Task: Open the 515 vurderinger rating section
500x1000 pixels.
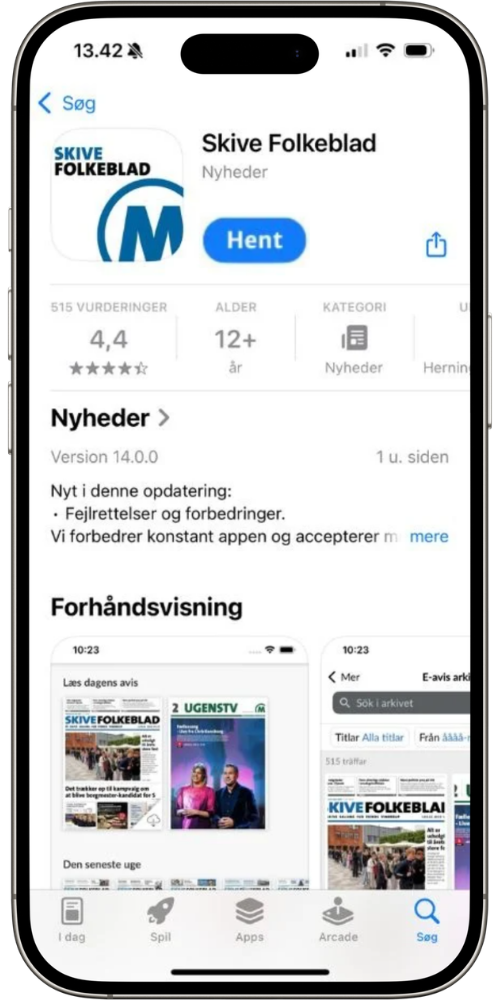Action: [x=108, y=339]
